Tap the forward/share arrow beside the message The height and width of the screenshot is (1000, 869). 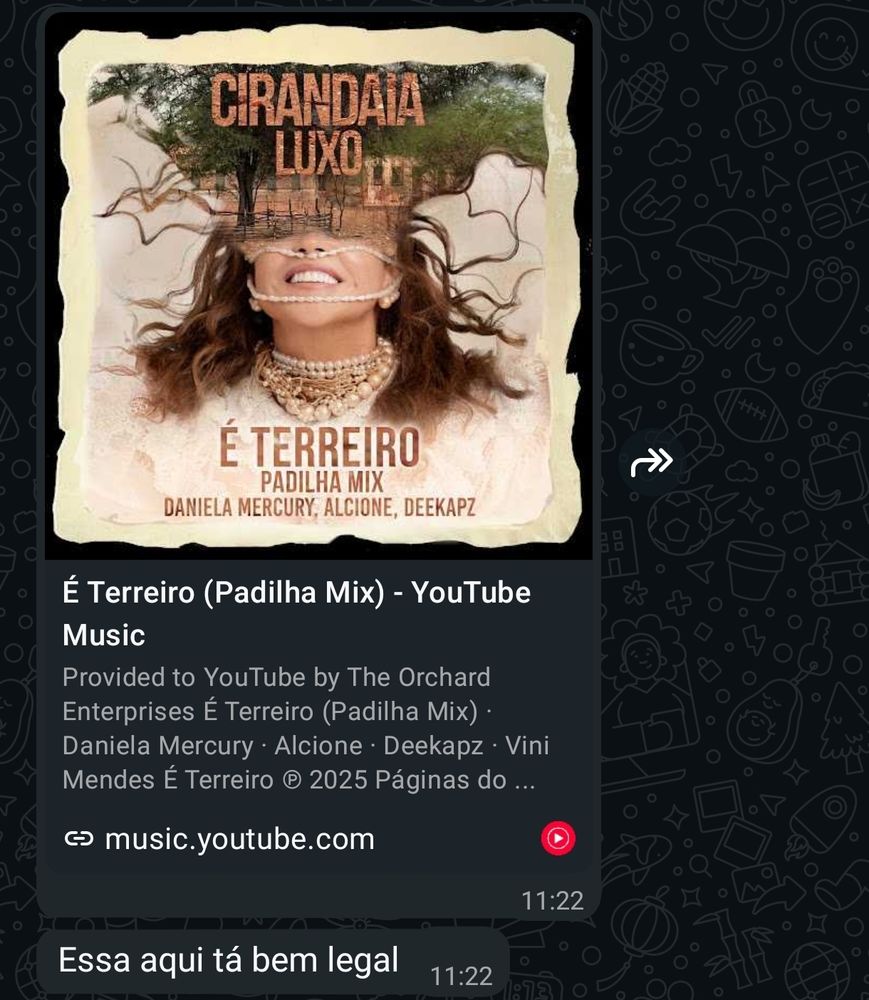tap(652, 460)
